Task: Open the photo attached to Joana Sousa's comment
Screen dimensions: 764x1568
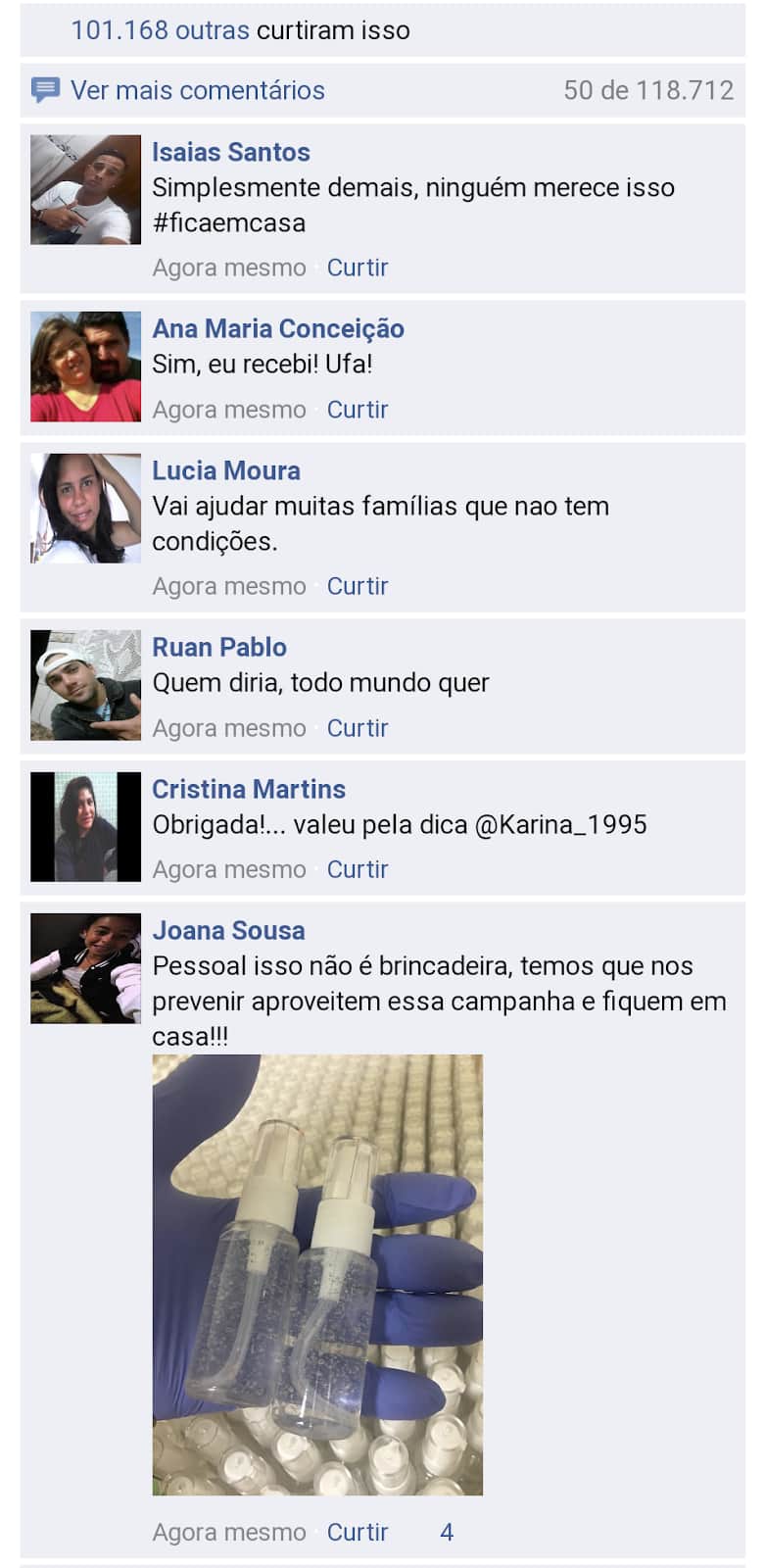Action: (317, 1274)
